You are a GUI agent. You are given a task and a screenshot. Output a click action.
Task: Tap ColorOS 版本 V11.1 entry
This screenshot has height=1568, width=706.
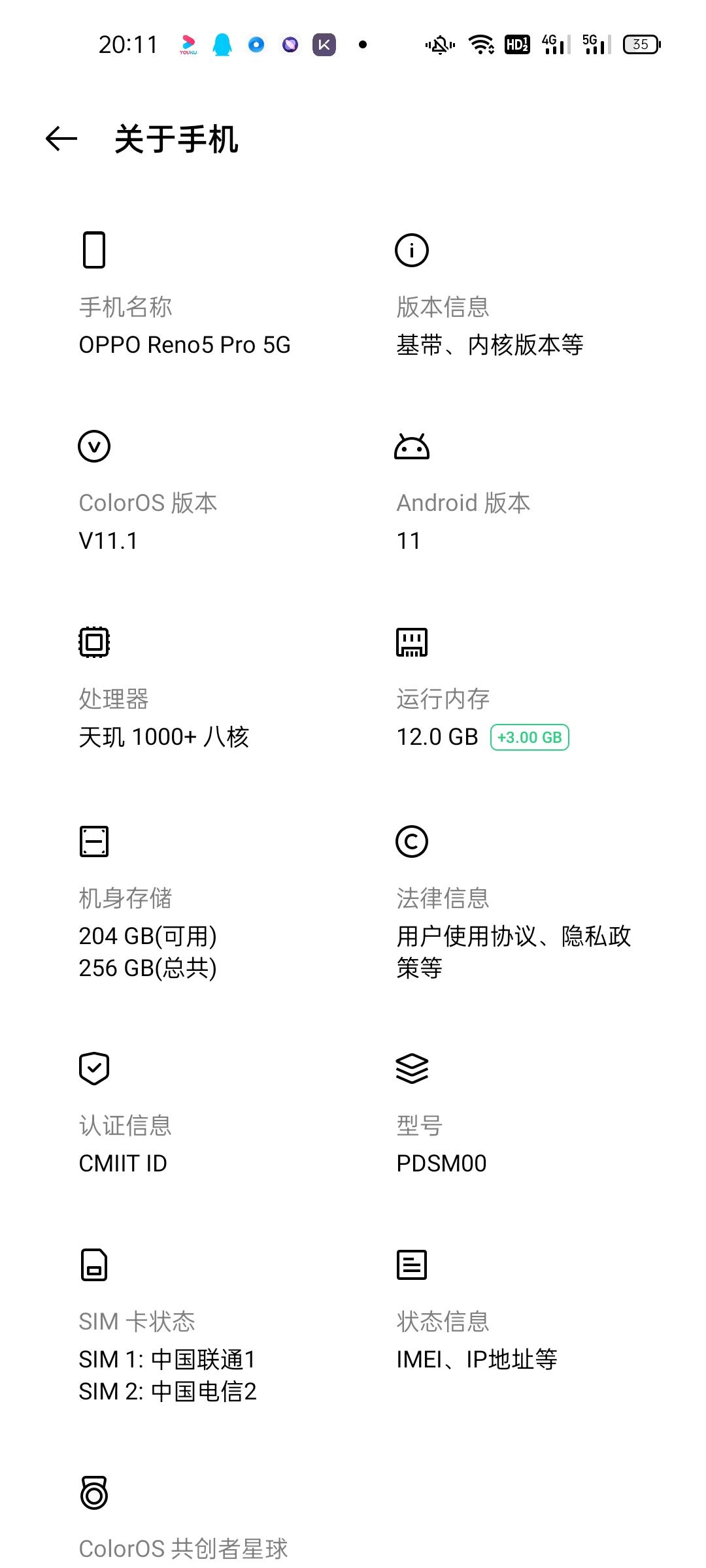(148, 523)
